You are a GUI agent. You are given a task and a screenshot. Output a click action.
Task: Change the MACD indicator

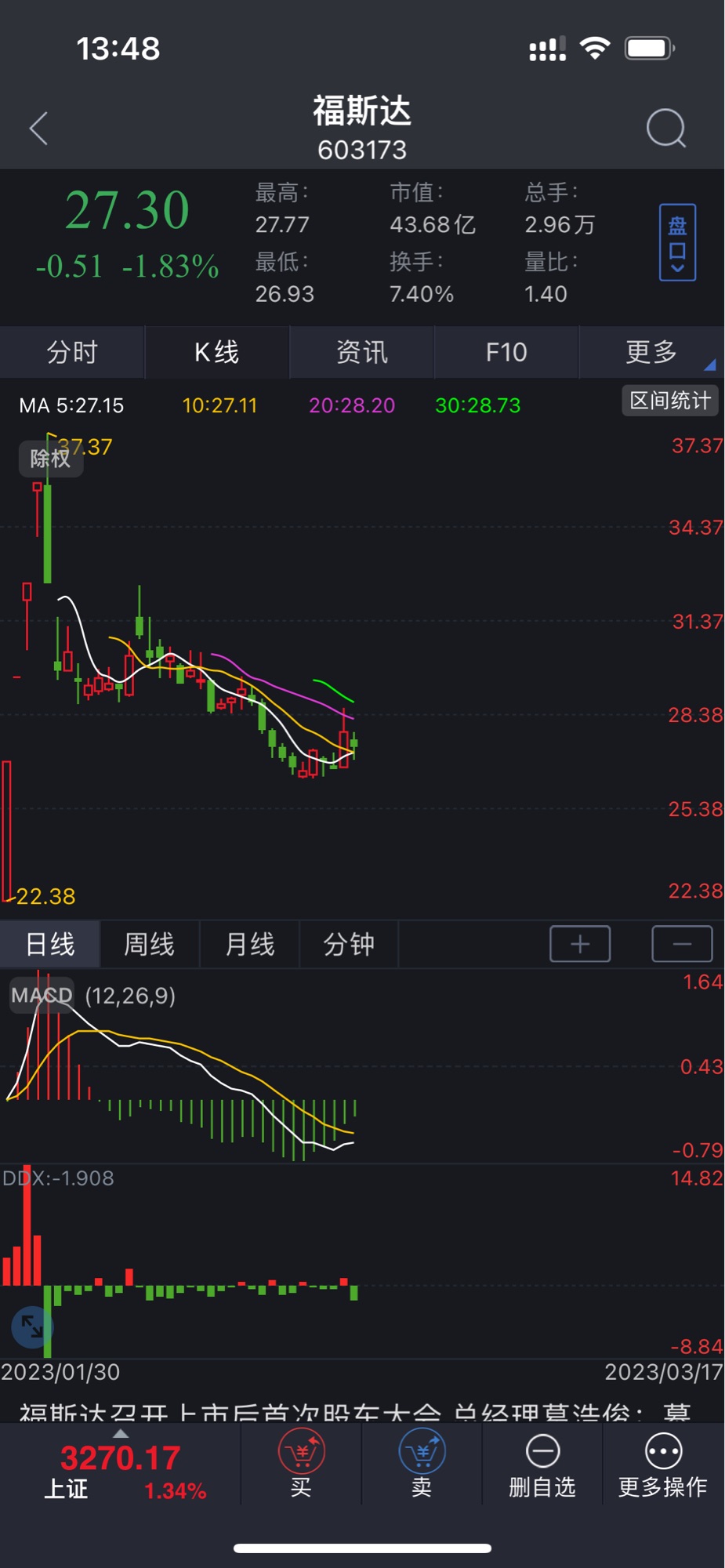tap(42, 996)
